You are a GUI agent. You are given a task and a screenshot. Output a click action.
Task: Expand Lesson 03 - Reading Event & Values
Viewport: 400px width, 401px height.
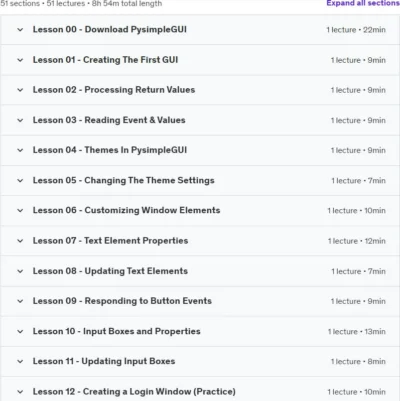coord(200,120)
